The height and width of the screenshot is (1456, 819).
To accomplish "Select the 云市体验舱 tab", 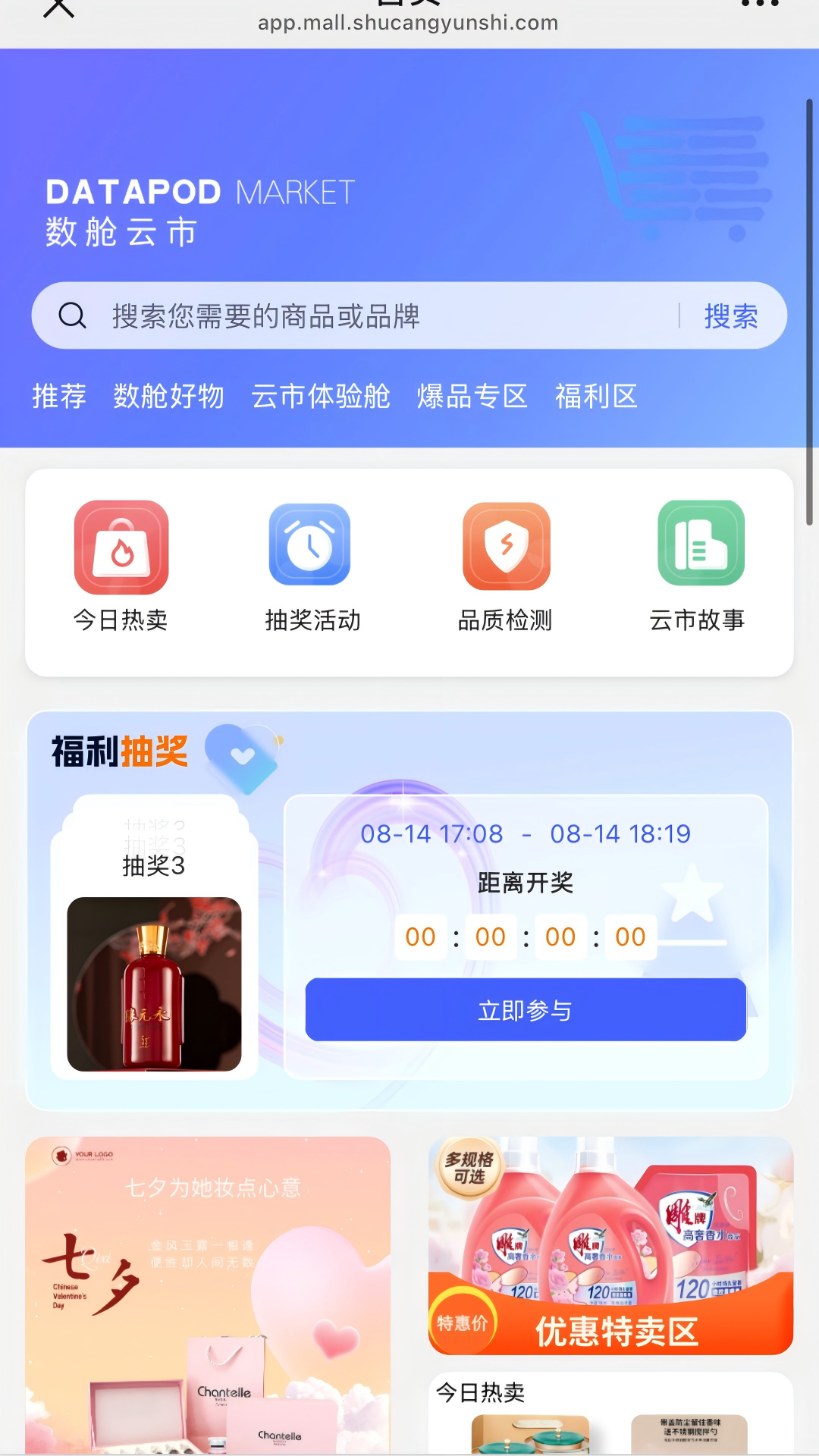I will (x=321, y=396).
